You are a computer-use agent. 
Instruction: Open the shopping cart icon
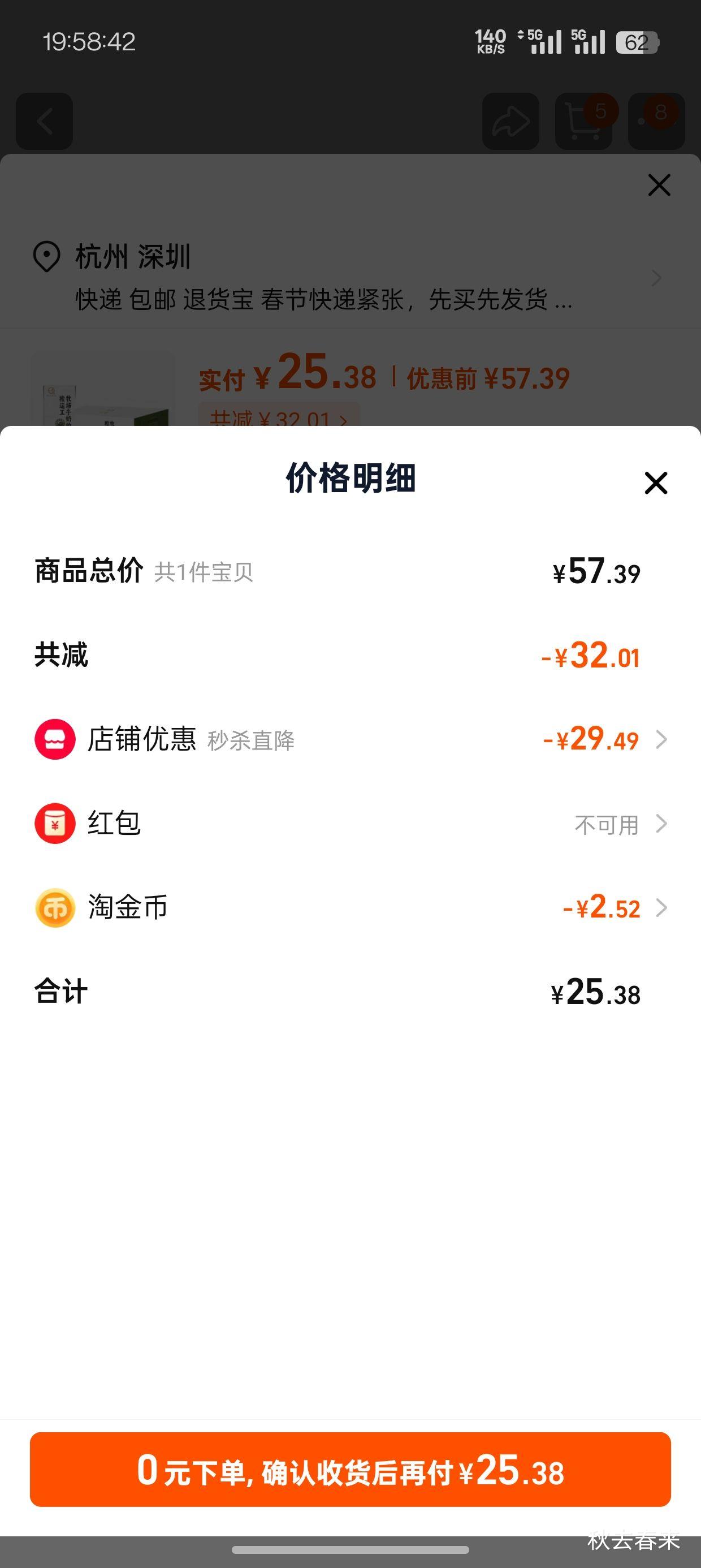tap(582, 120)
